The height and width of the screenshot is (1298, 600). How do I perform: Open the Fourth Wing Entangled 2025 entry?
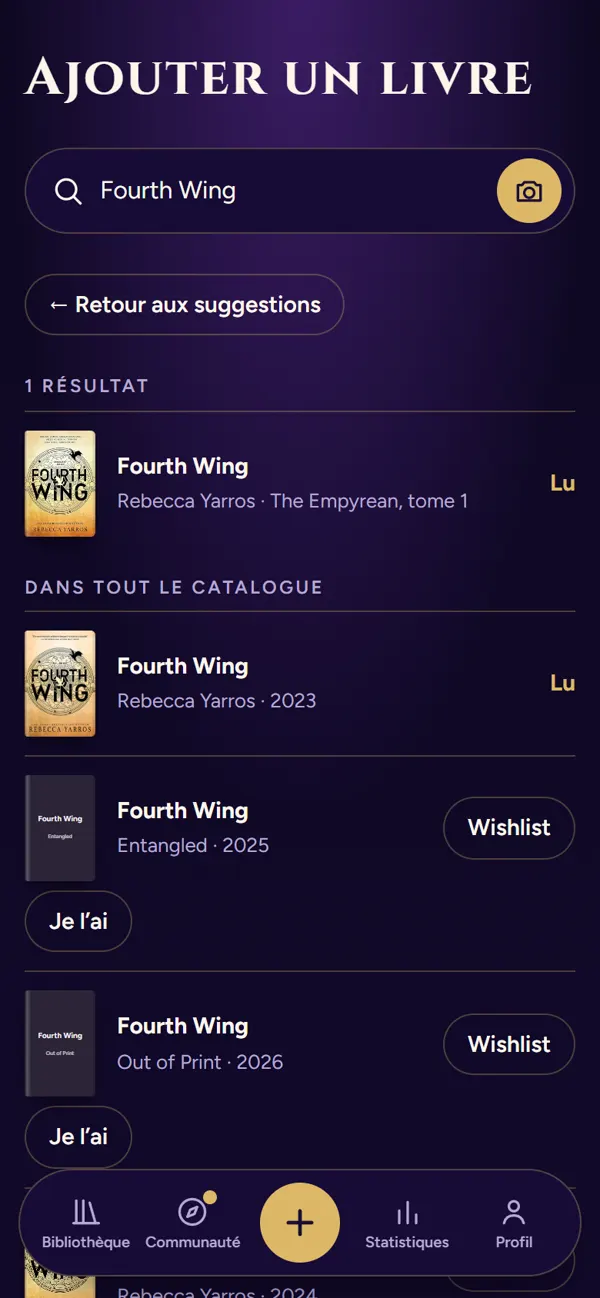(x=230, y=828)
